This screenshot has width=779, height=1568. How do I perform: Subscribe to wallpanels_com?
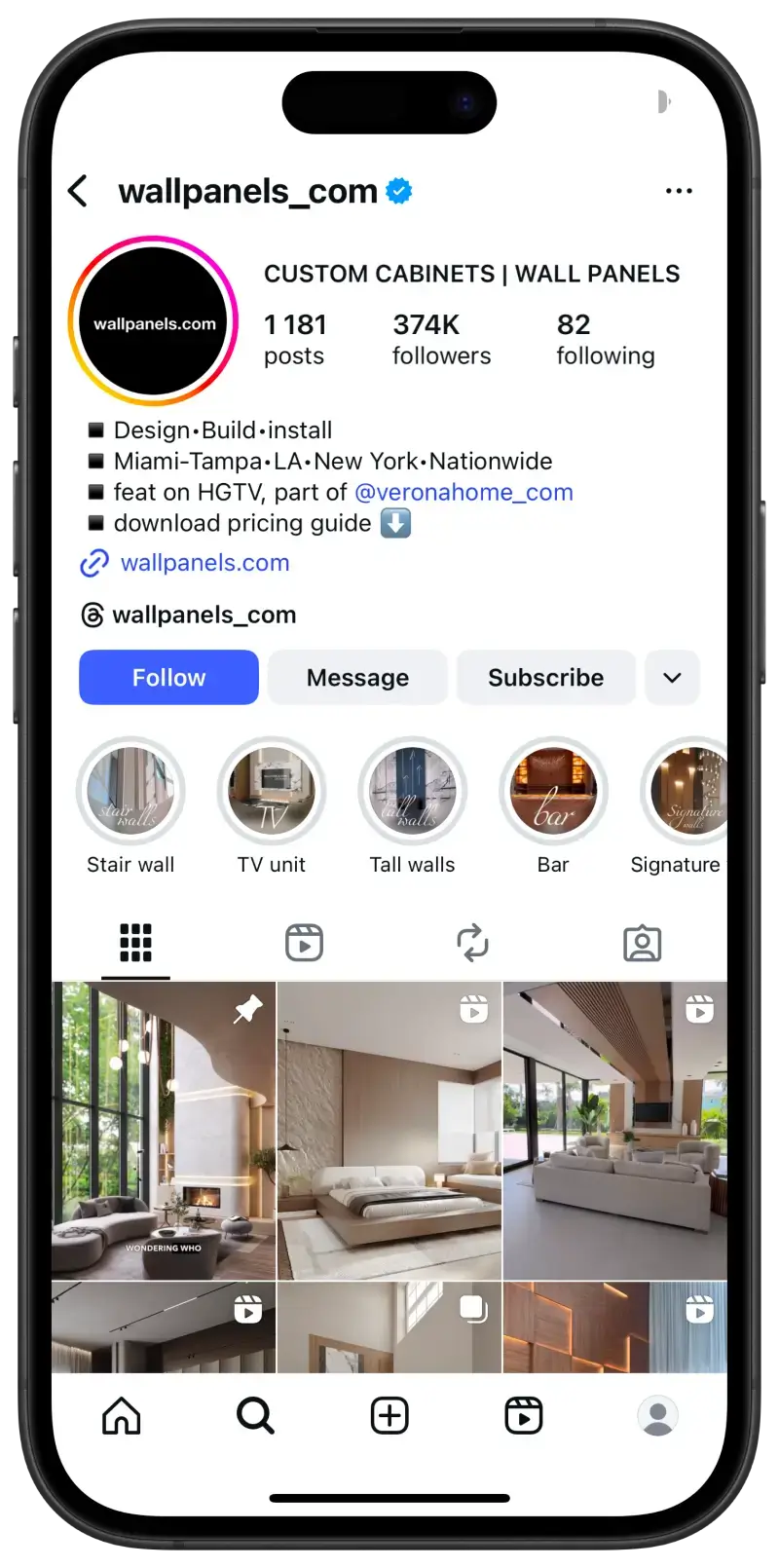click(x=545, y=678)
